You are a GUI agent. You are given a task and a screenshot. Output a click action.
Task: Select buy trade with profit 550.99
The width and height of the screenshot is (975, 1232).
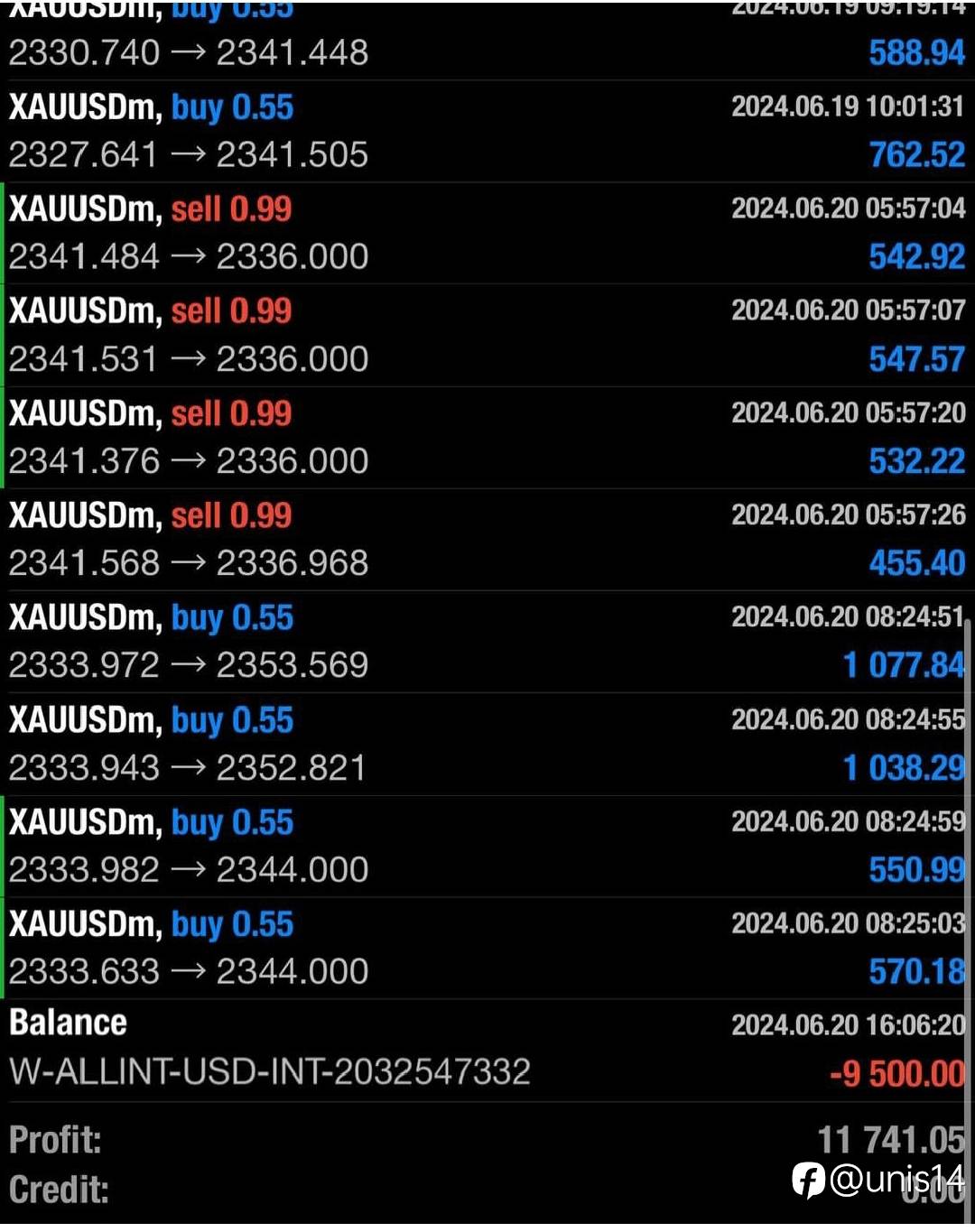[x=487, y=845]
